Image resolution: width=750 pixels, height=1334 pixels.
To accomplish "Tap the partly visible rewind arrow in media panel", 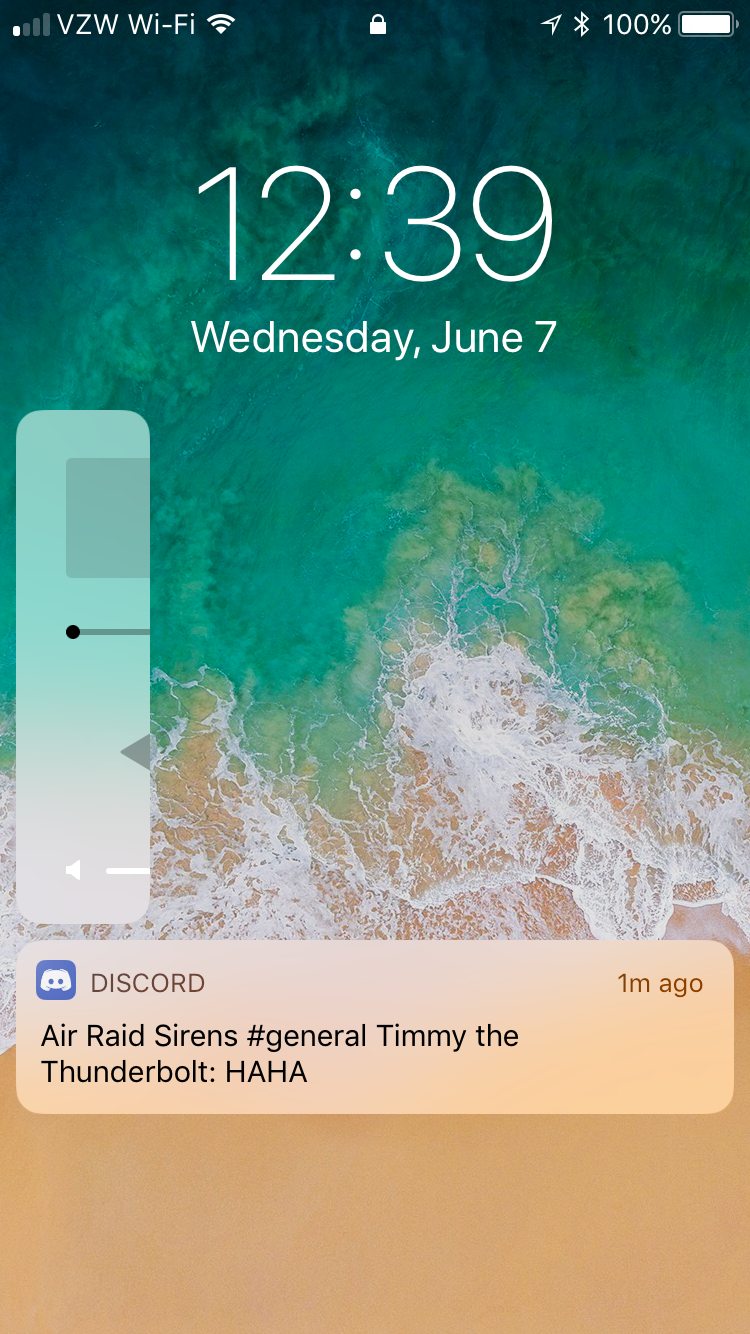I will coord(135,752).
